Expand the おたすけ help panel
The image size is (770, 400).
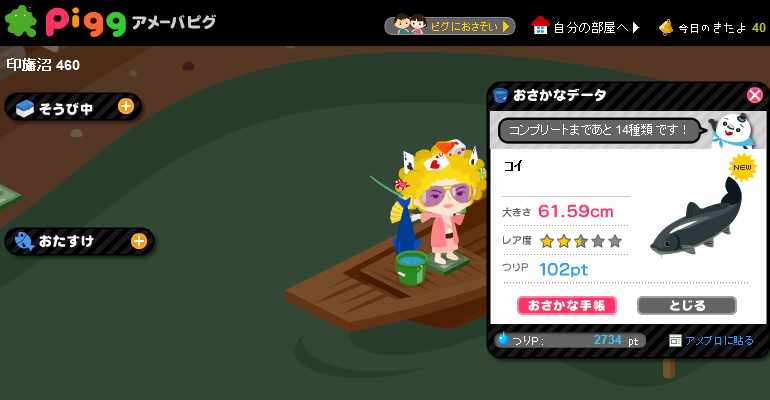pyautogui.click(x=138, y=241)
